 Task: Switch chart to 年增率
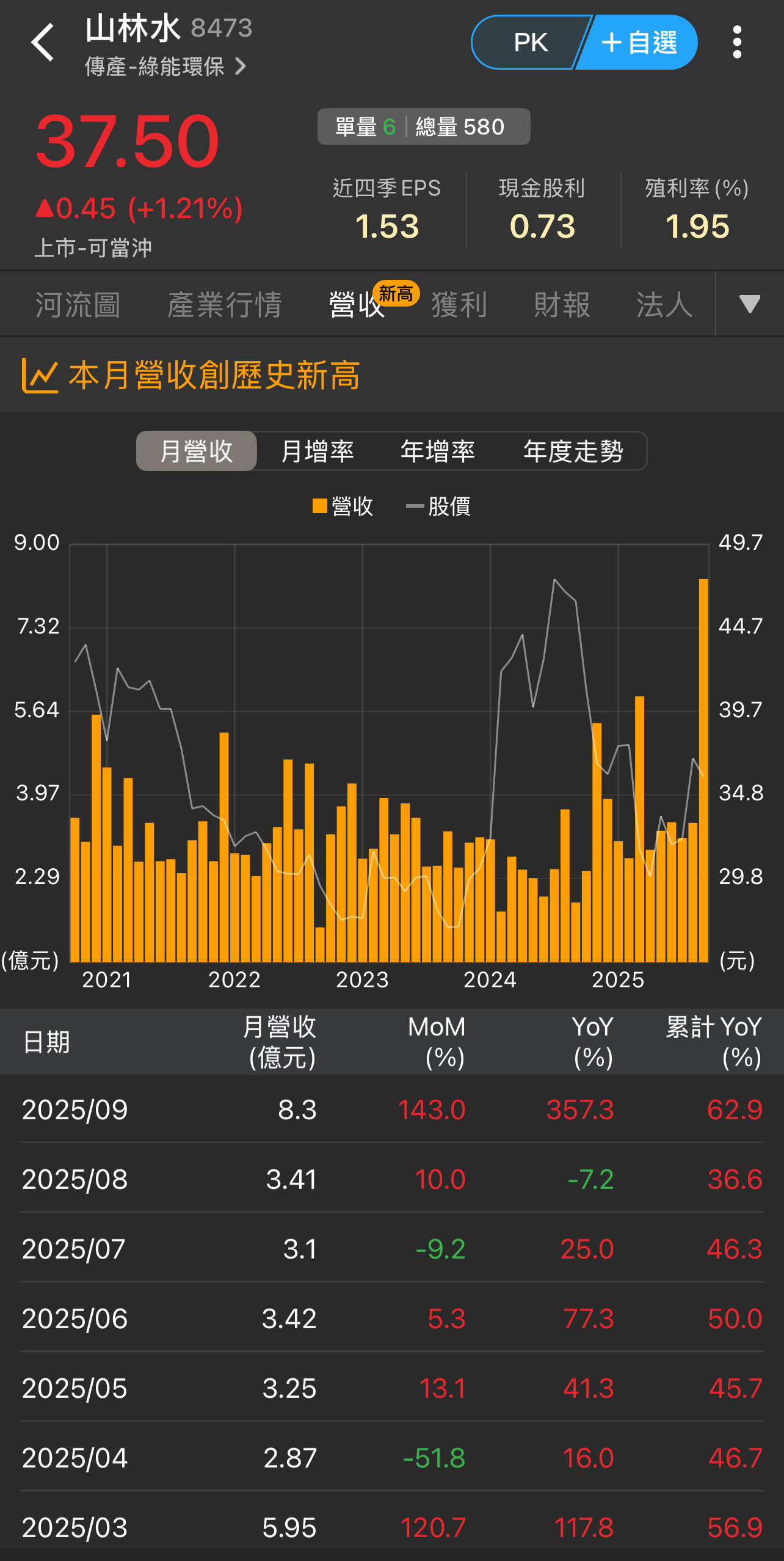click(x=438, y=451)
